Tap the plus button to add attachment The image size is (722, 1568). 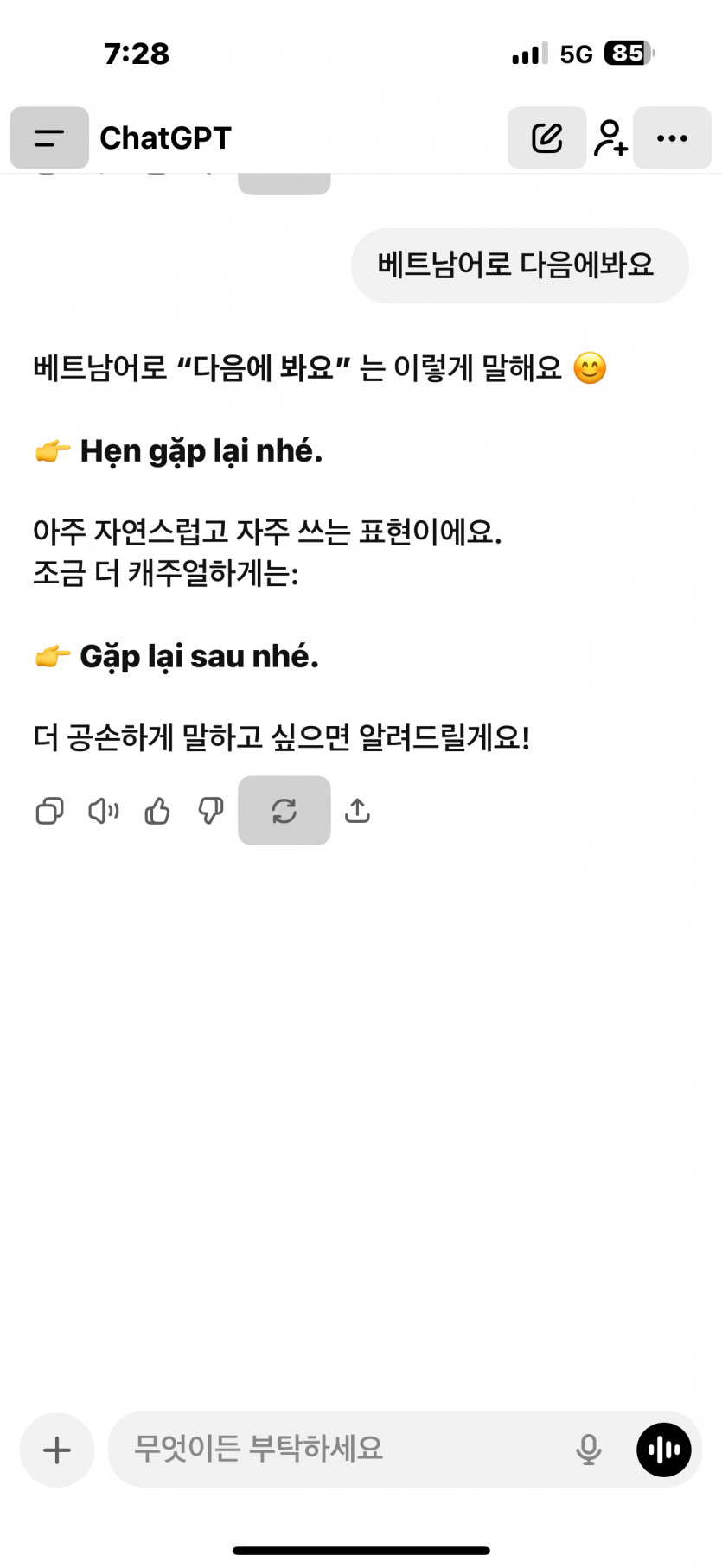pyautogui.click(x=57, y=1450)
